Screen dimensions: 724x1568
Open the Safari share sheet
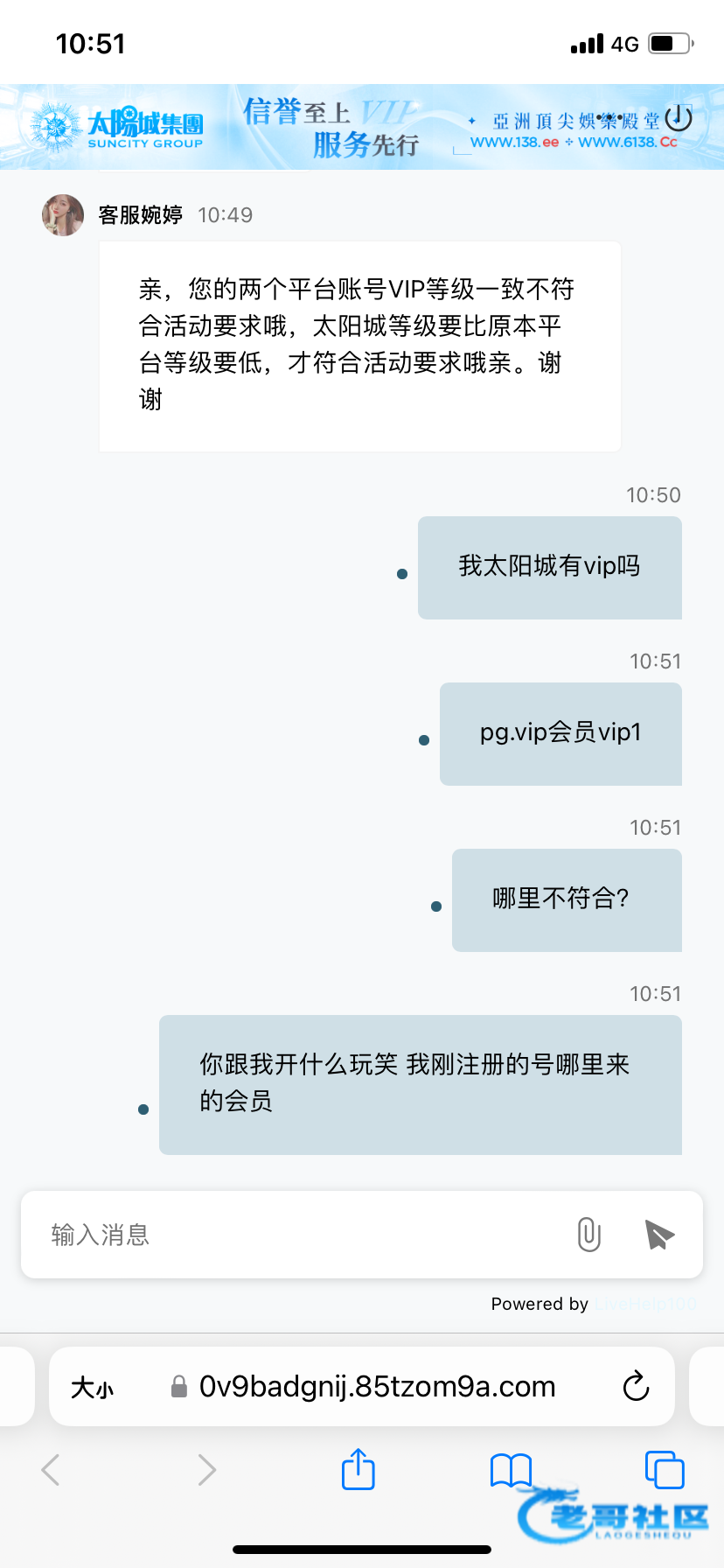pos(358,1469)
